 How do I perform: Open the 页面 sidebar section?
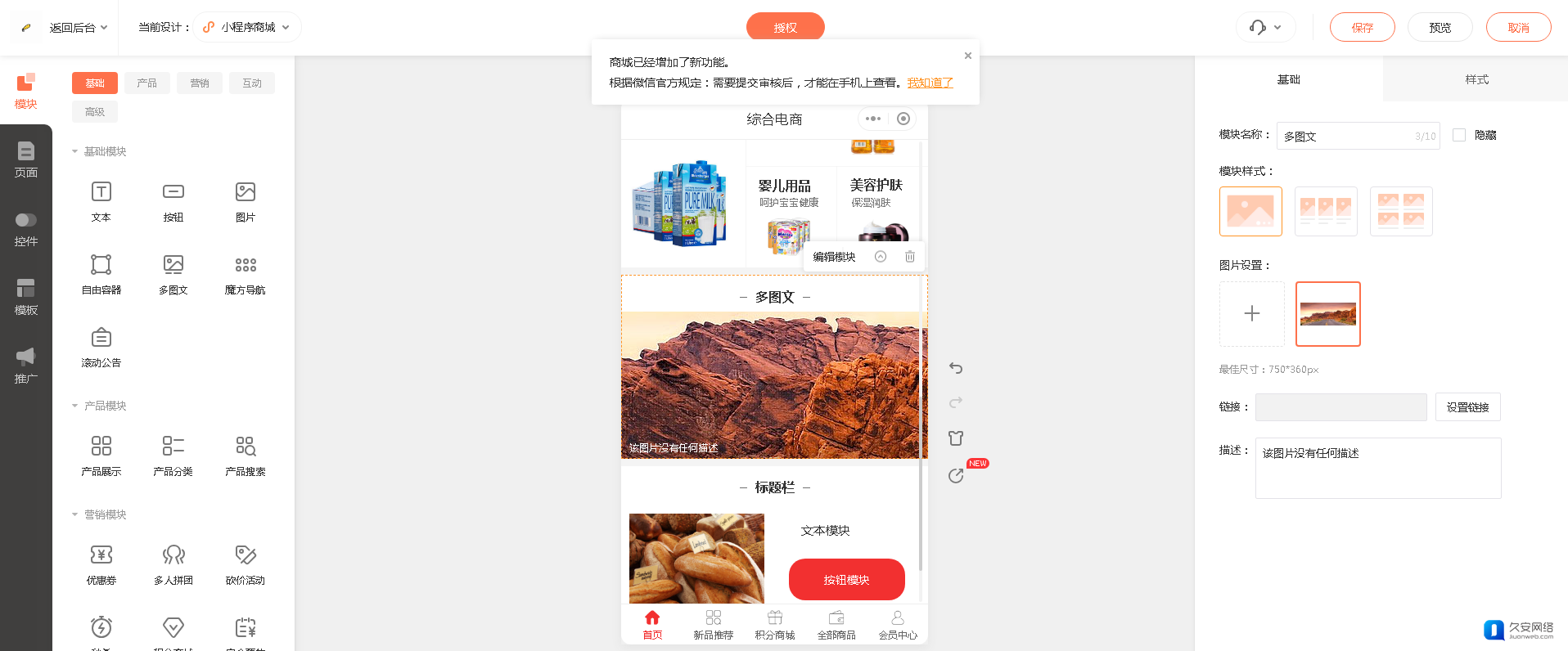click(26, 159)
